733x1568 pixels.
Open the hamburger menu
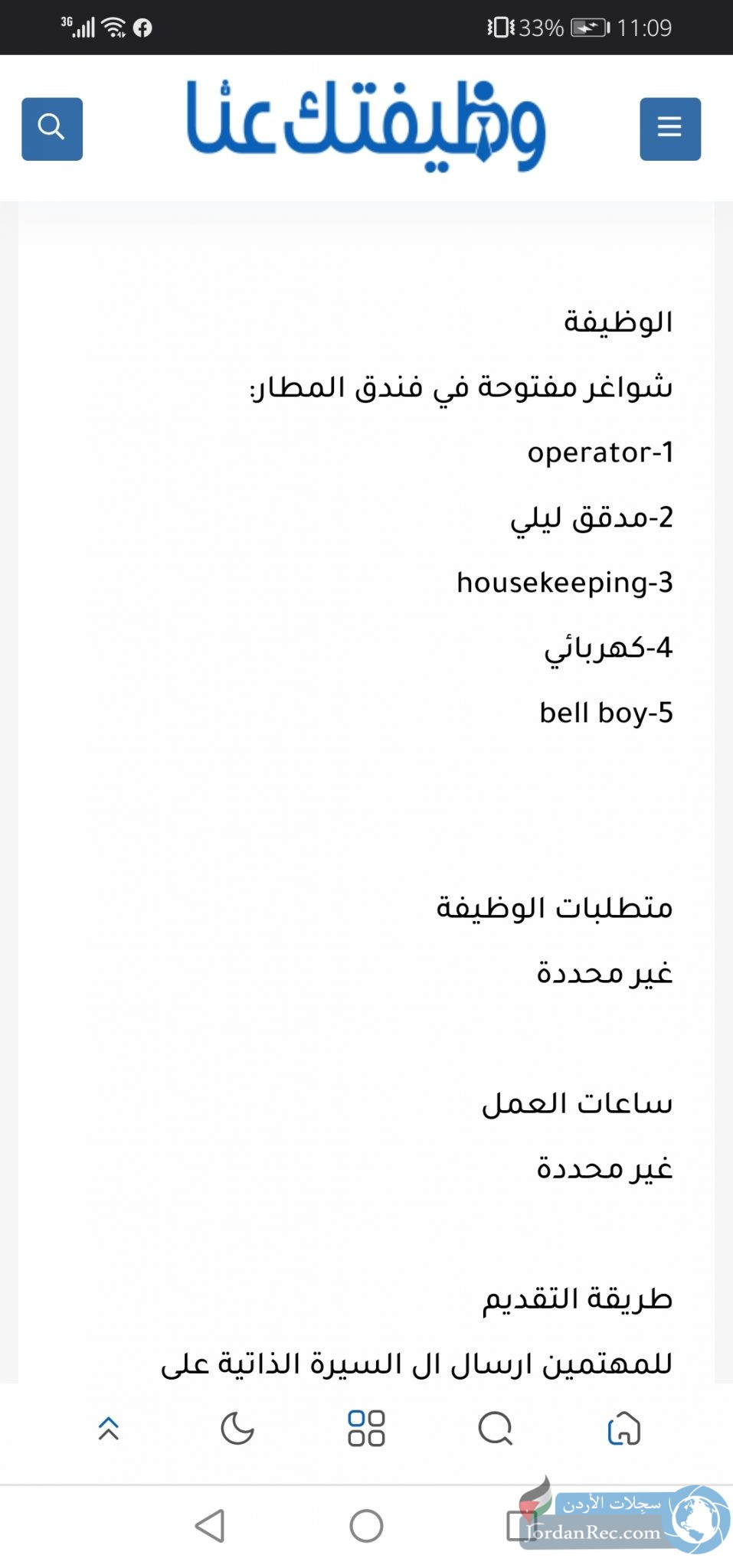click(x=670, y=129)
